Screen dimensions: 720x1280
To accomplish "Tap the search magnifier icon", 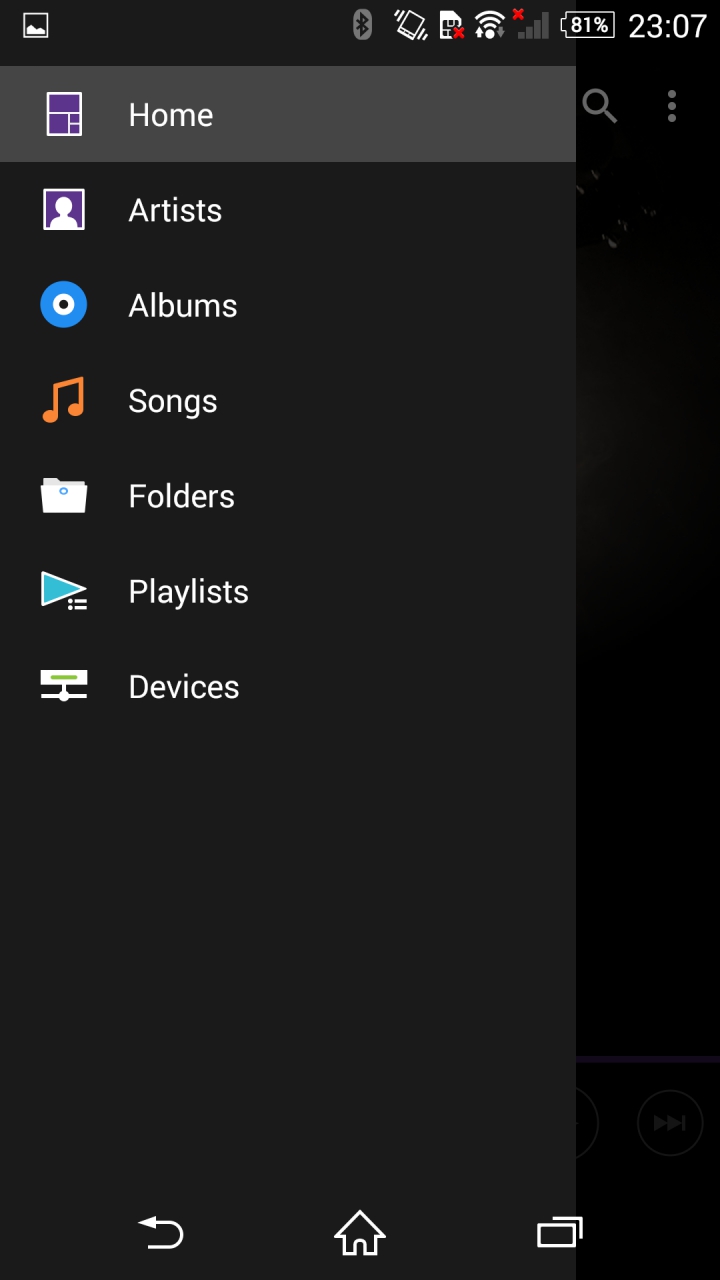I will point(600,105).
